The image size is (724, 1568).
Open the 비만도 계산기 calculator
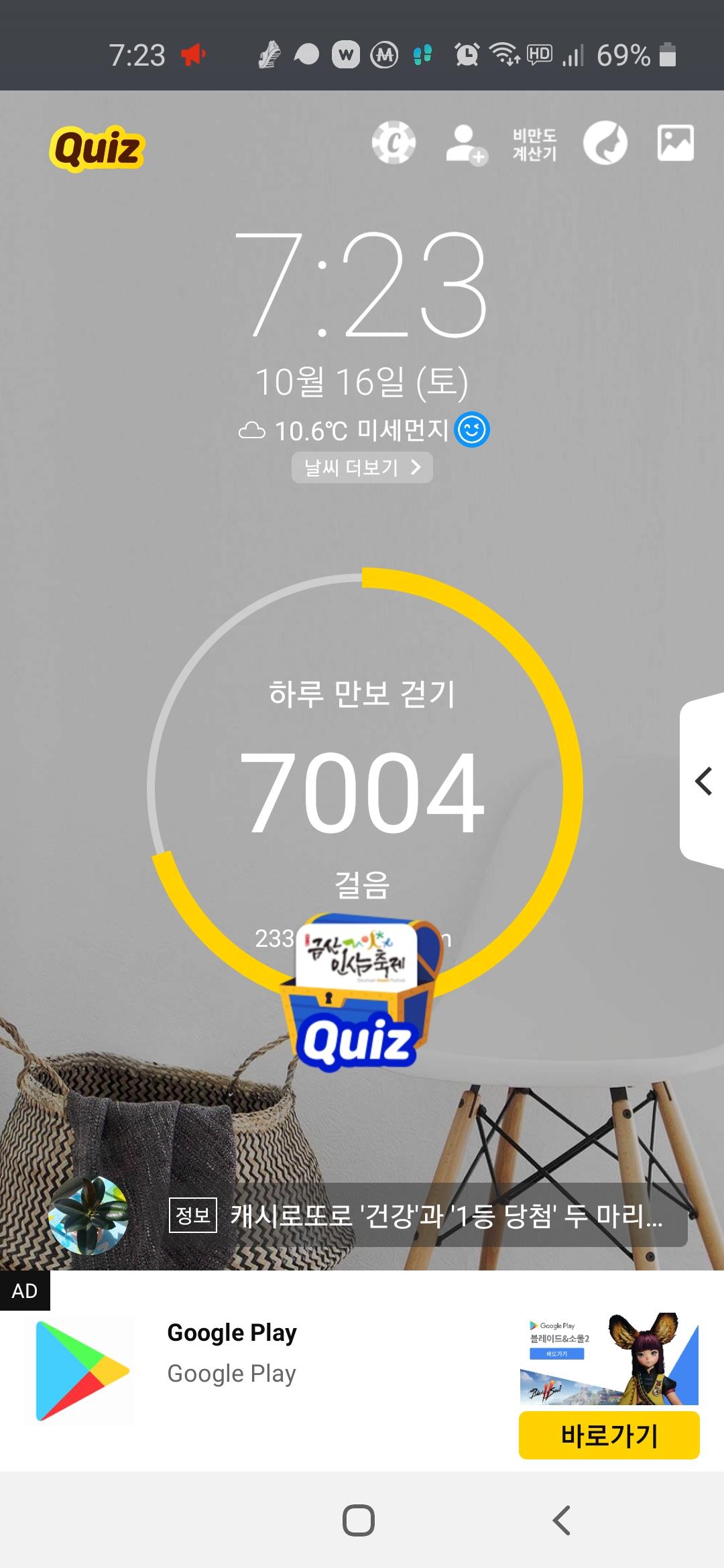click(534, 144)
